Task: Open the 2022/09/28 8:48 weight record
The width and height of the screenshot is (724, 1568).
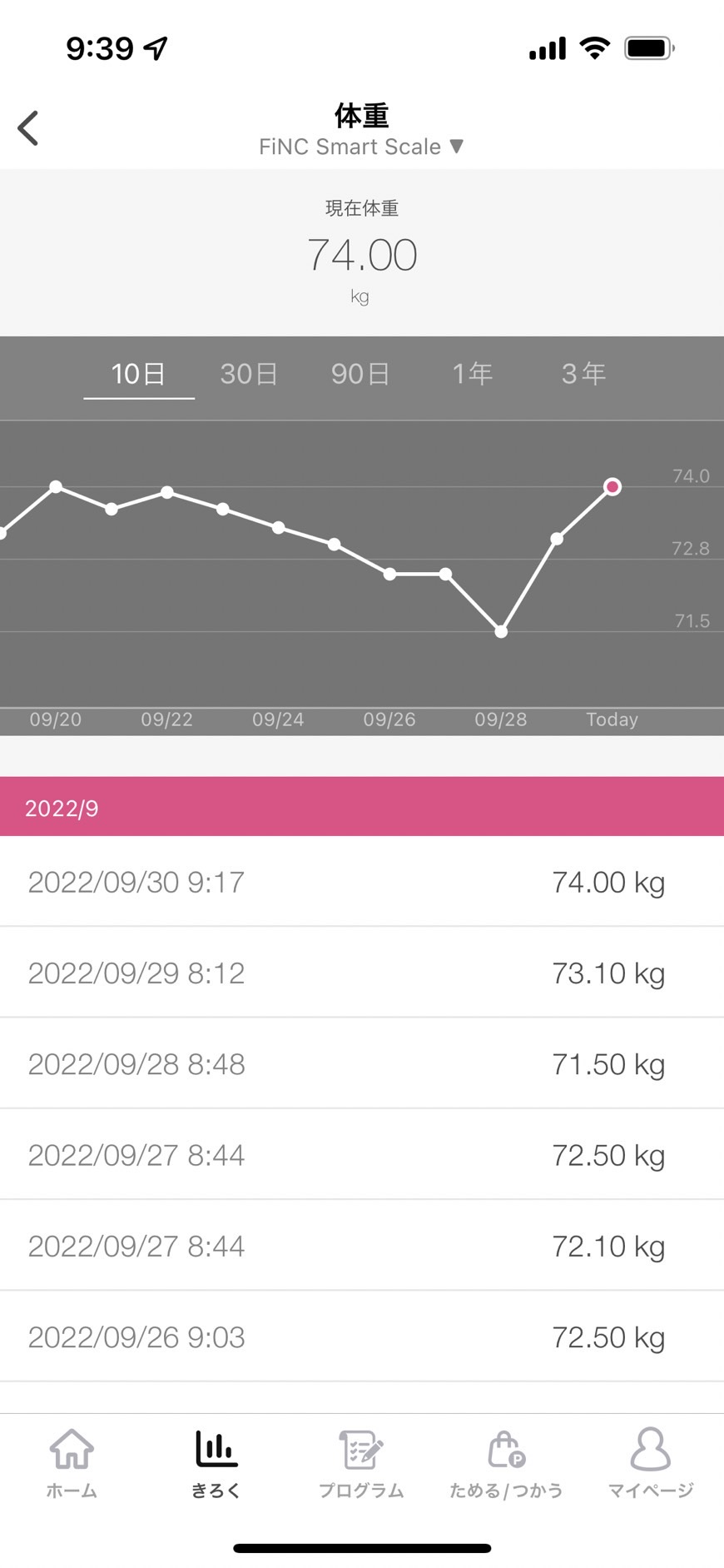Action: pos(362,1063)
